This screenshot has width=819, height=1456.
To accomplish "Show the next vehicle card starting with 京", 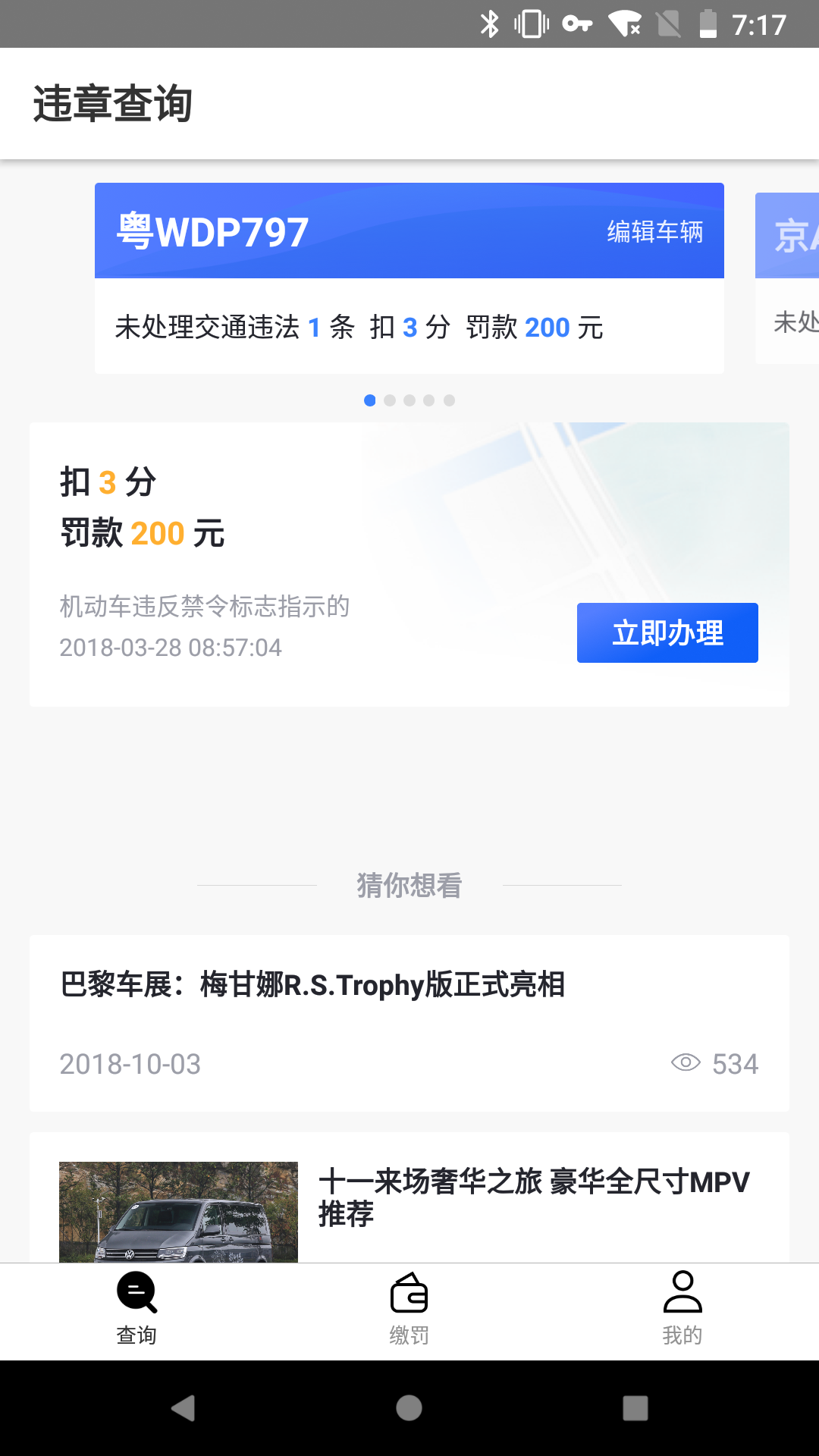I will coord(789,278).
